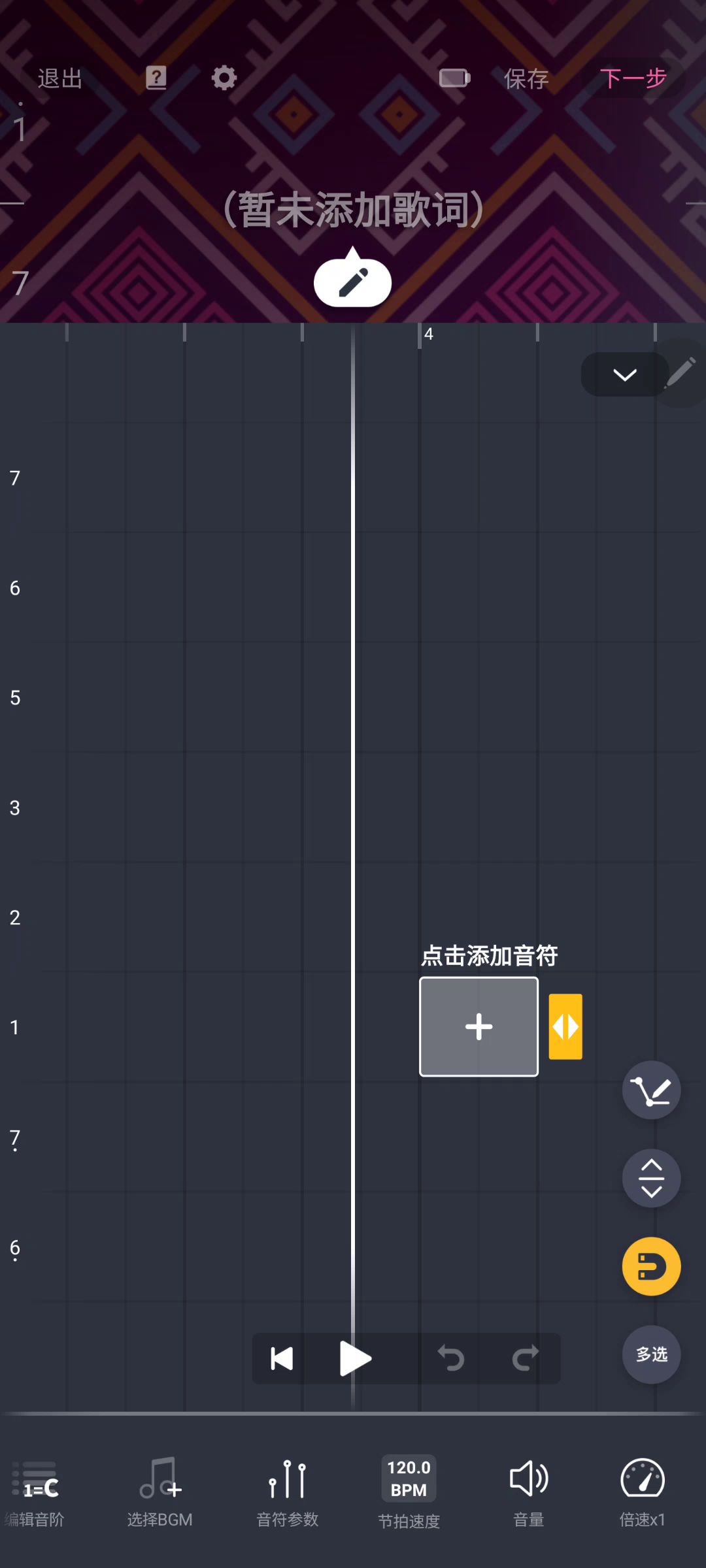The height and width of the screenshot is (1568, 706).
Task: Tap 保存 to save the project
Action: (x=526, y=78)
